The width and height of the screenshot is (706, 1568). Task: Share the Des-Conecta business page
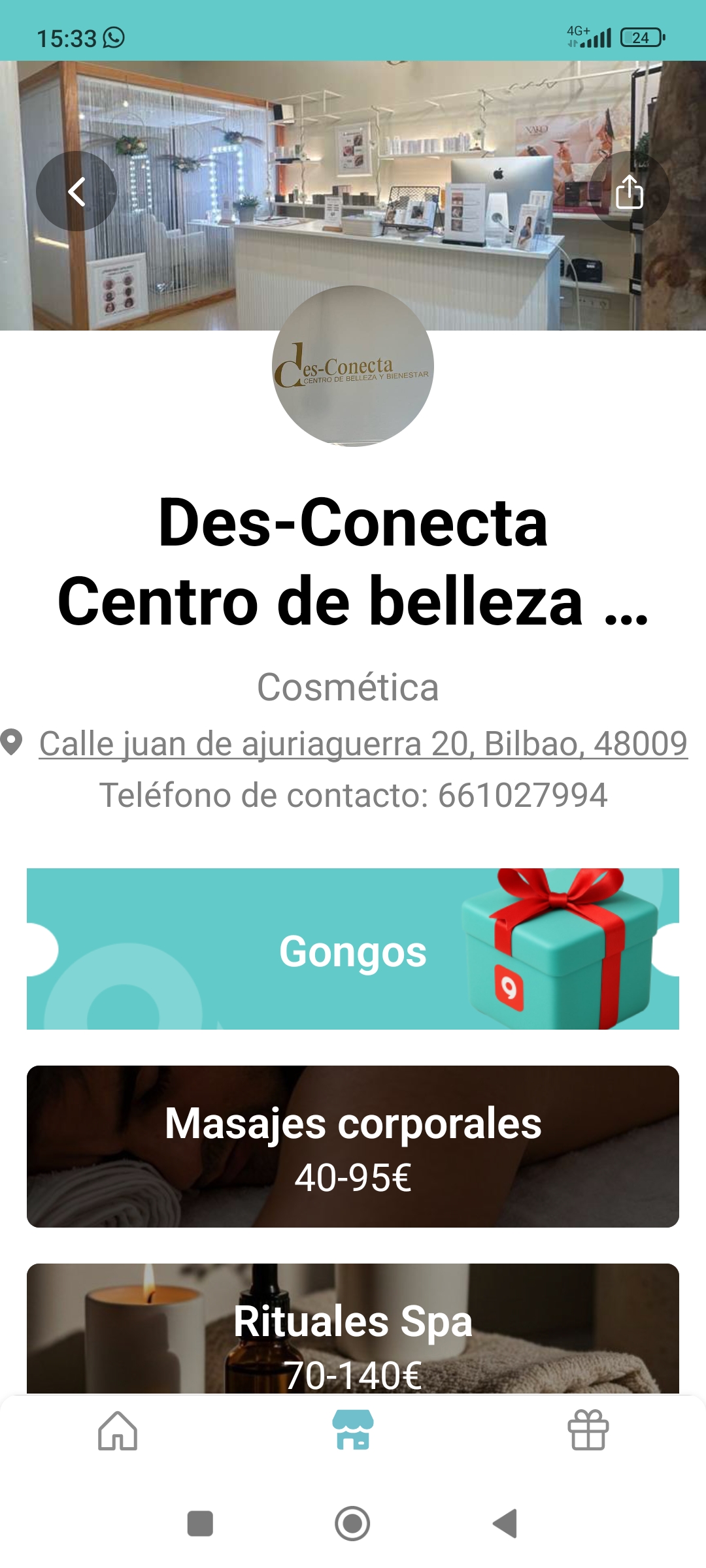(x=629, y=191)
